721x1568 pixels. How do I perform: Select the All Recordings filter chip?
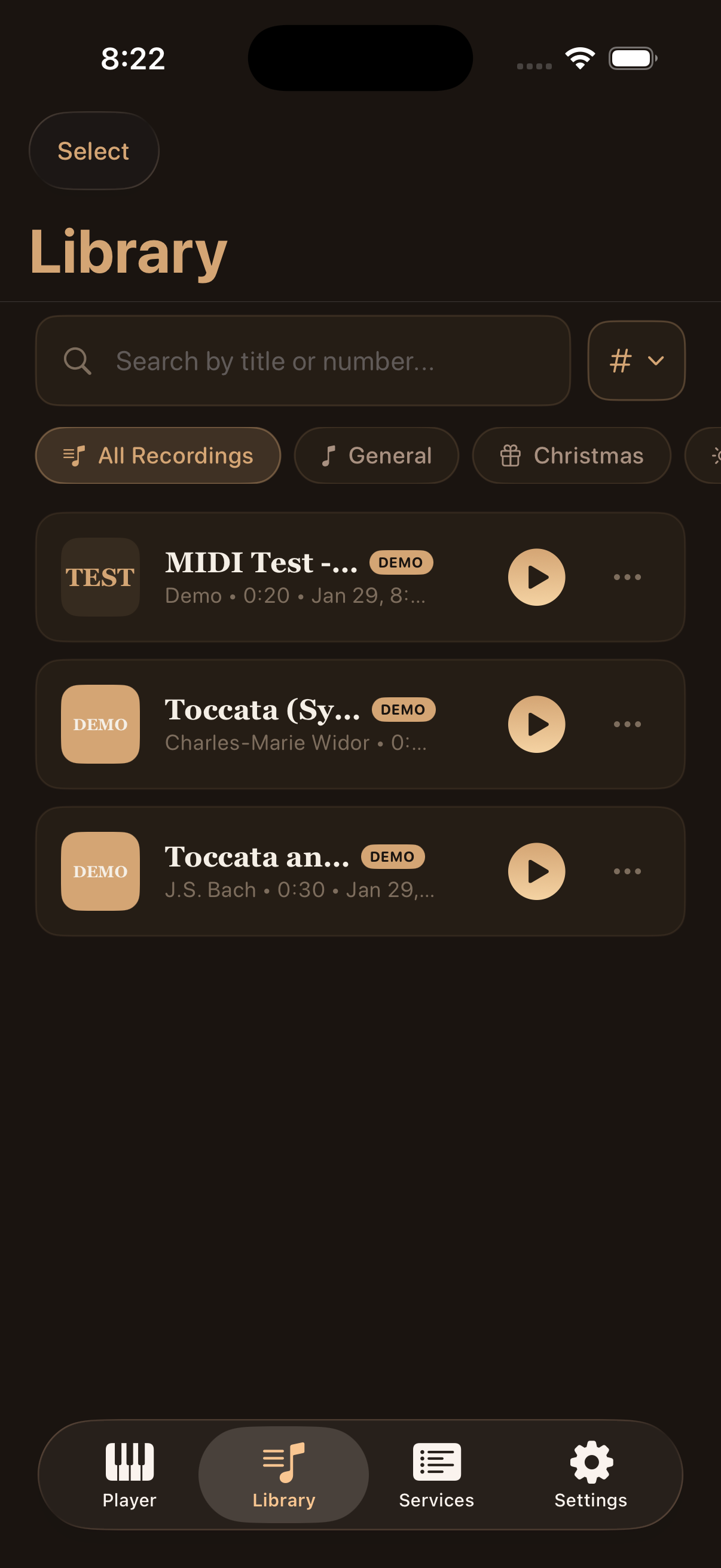(158, 455)
